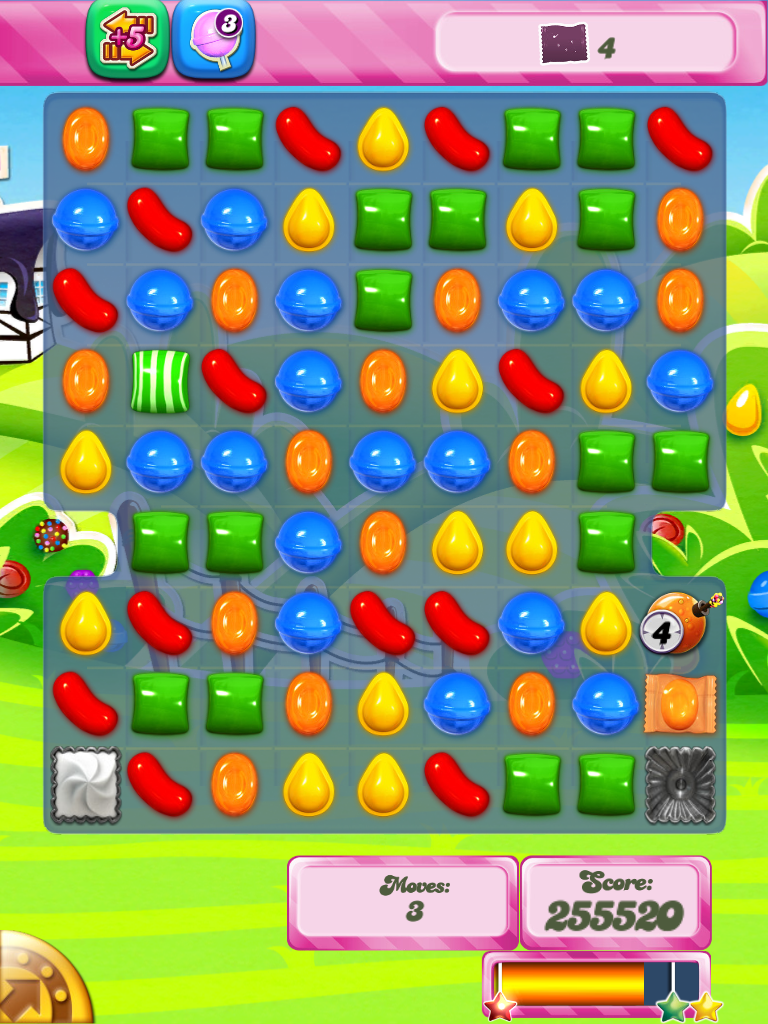Activate the +5 extra moves booster
Viewport: 768px width, 1024px height.
click(128, 38)
